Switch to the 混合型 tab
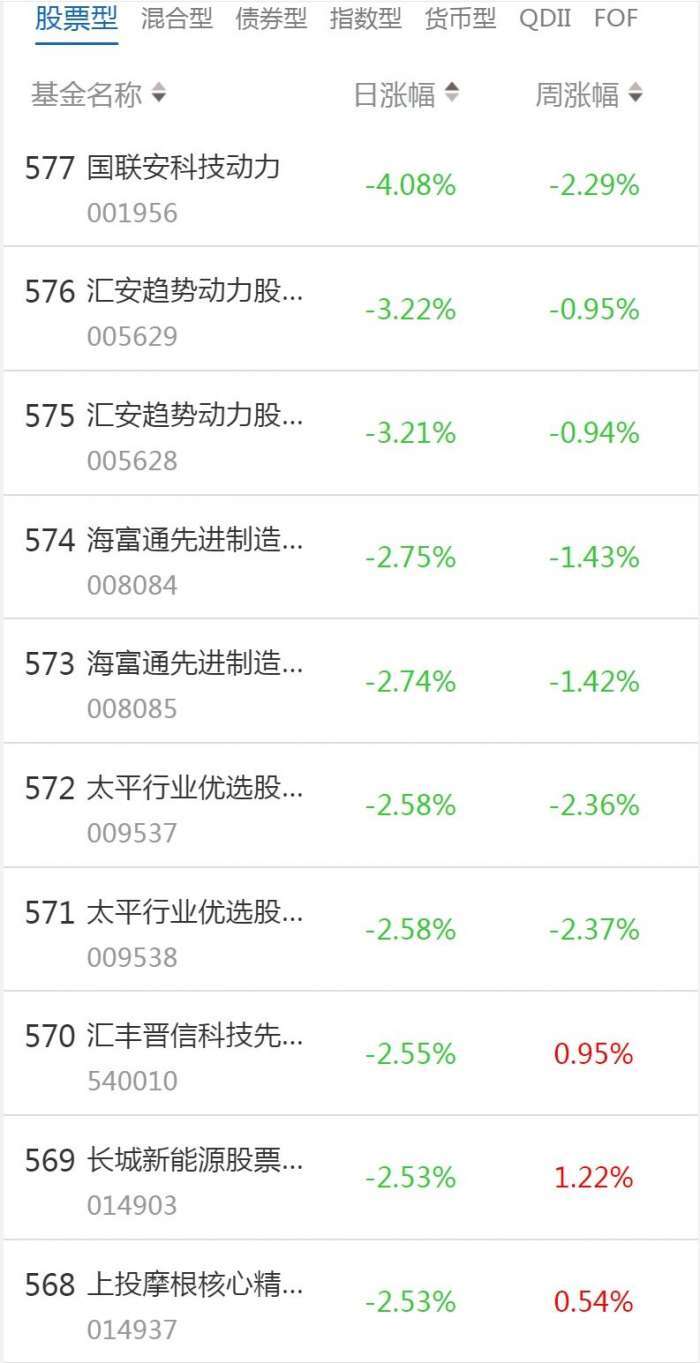 click(177, 19)
